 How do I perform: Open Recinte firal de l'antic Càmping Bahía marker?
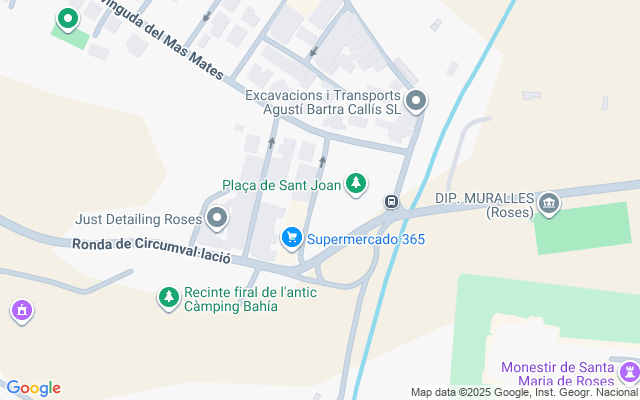click(x=168, y=298)
